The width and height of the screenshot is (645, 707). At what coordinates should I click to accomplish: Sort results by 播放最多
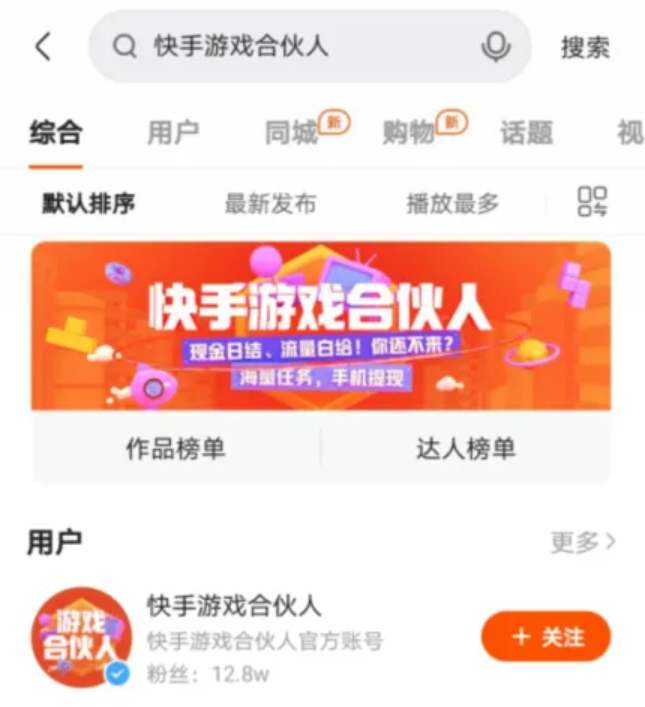pyautogui.click(x=452, y=204)
